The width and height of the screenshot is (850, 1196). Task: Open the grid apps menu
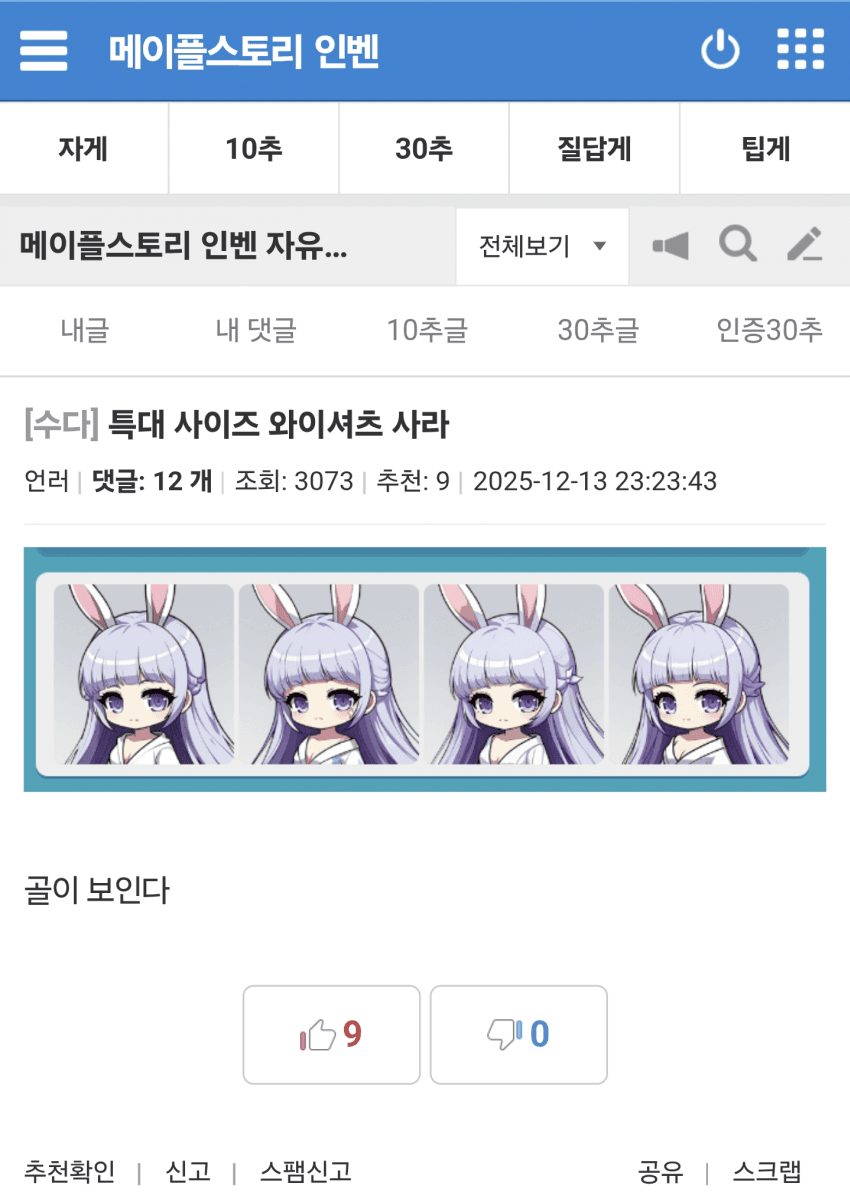(x=800, y=49)
